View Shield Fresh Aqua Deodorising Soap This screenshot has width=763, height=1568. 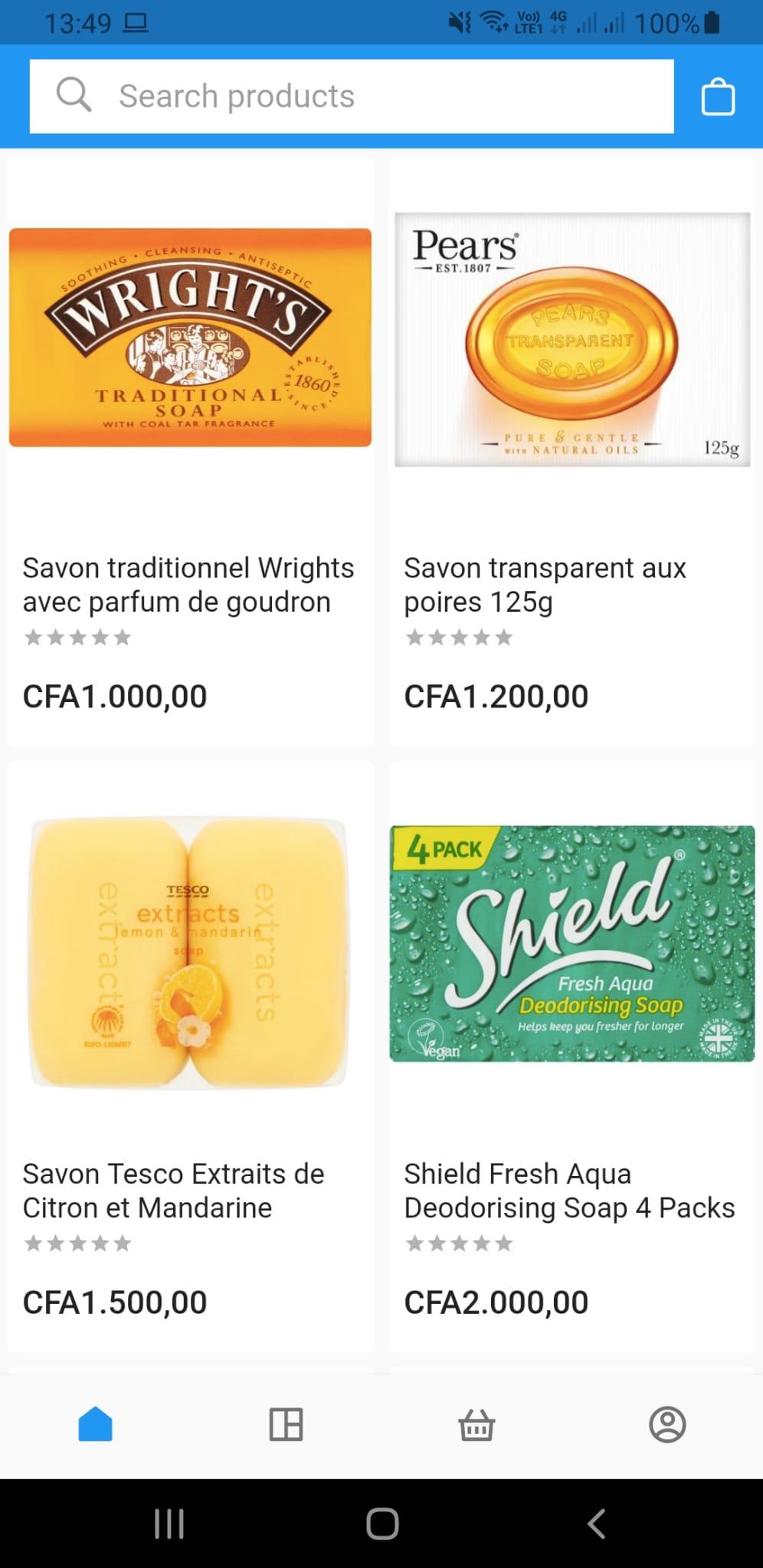pos(571,1057)
